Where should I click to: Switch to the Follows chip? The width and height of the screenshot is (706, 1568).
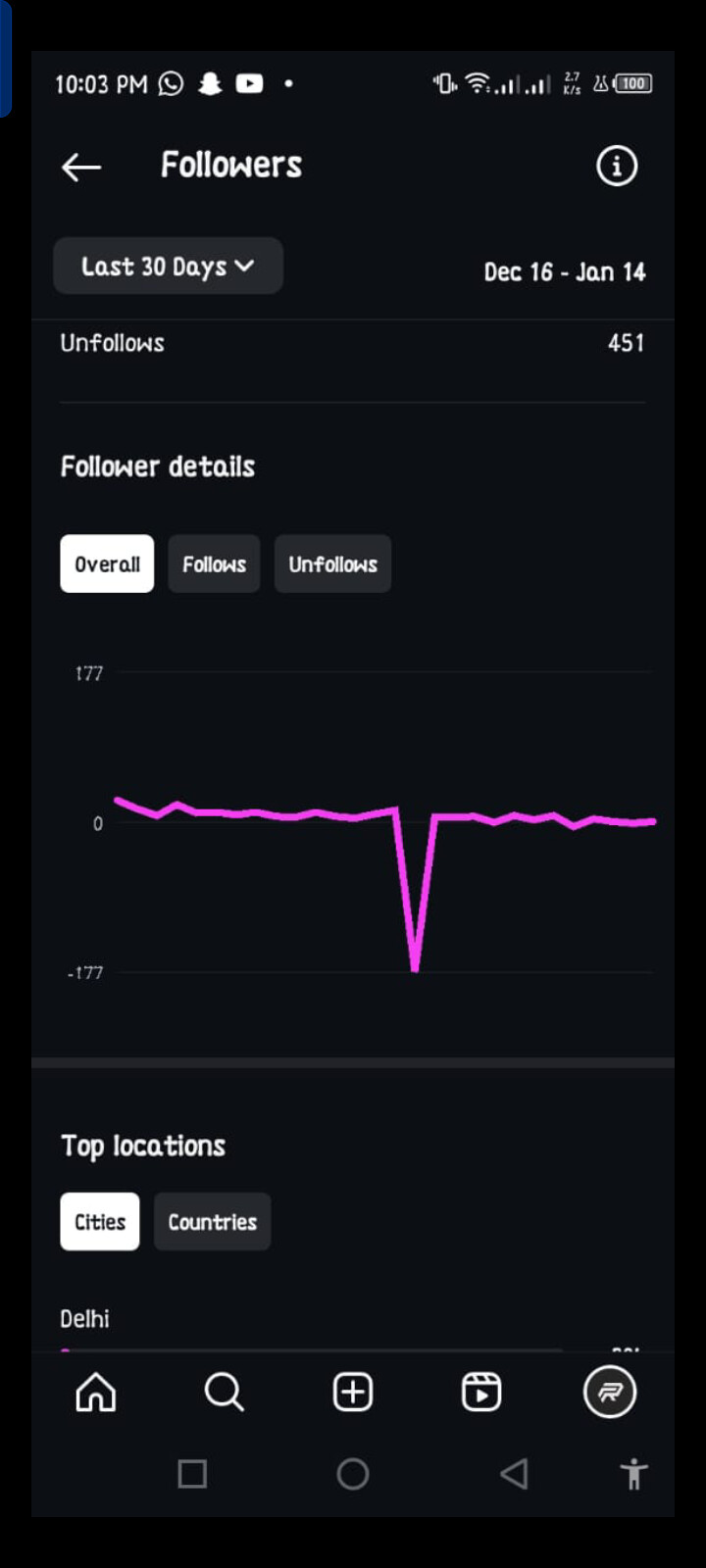[x=214, y=563]
